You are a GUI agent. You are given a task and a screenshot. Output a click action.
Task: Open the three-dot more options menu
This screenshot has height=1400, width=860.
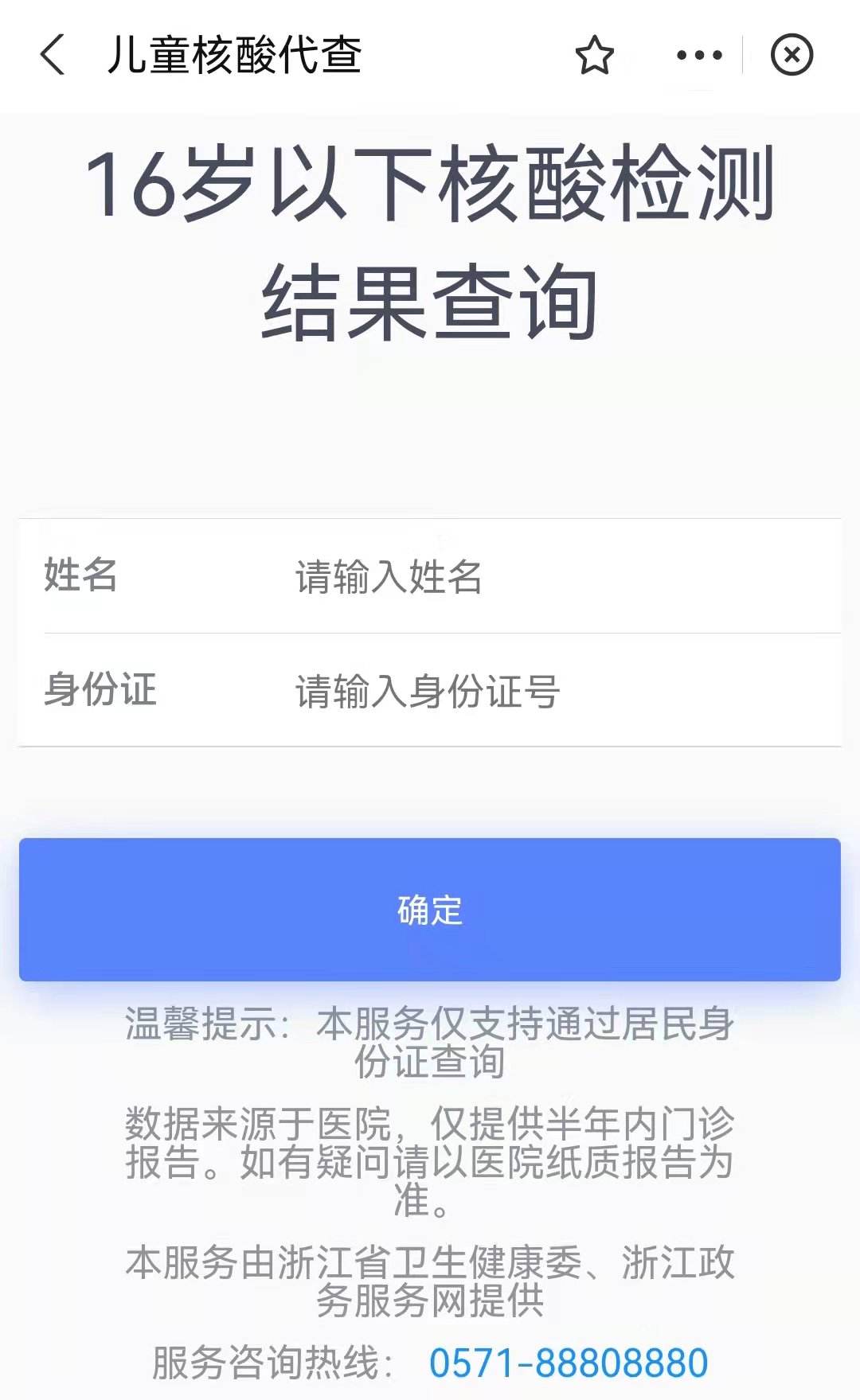pos(698,56)
